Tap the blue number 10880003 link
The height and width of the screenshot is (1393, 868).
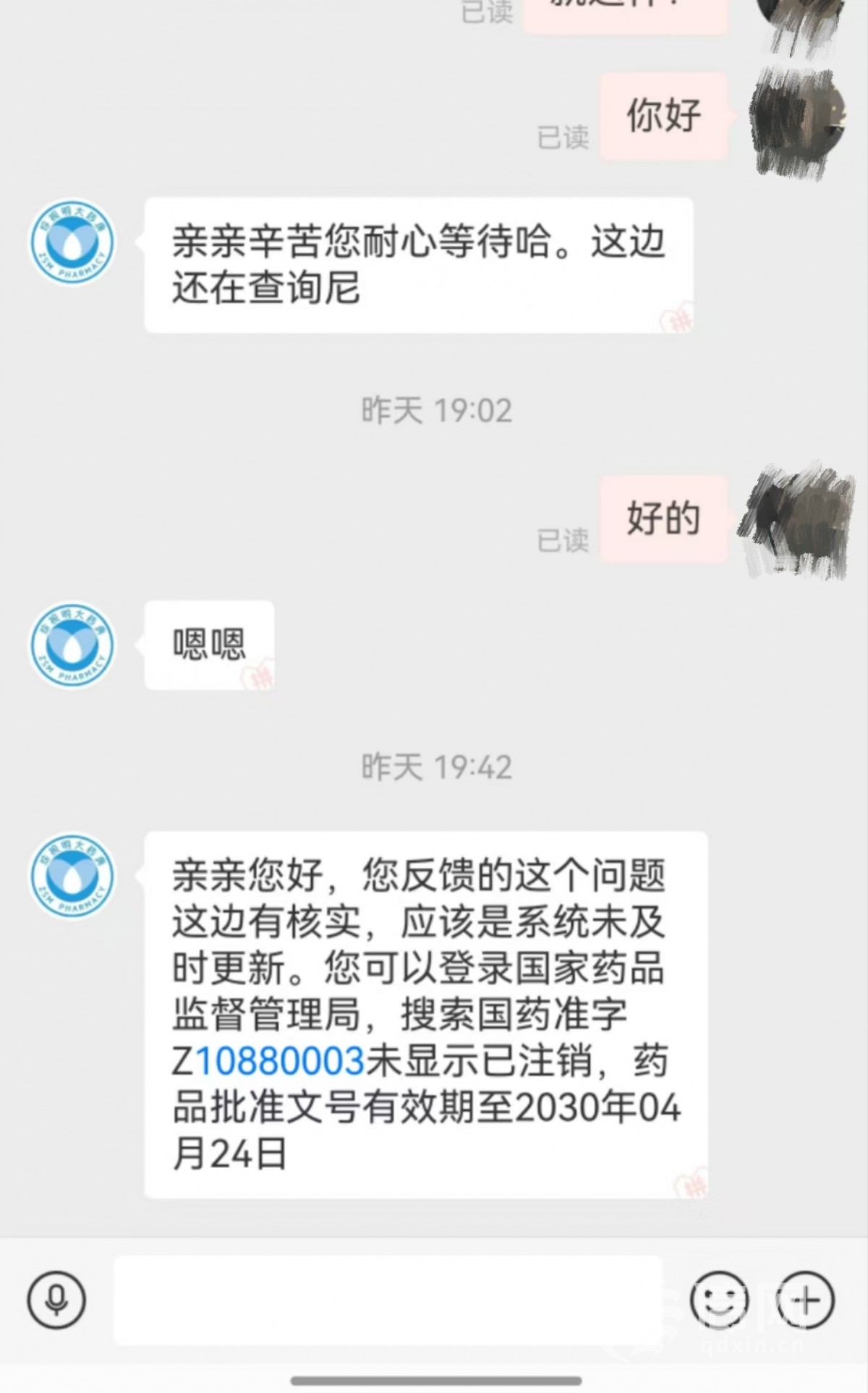(280, 1061)
